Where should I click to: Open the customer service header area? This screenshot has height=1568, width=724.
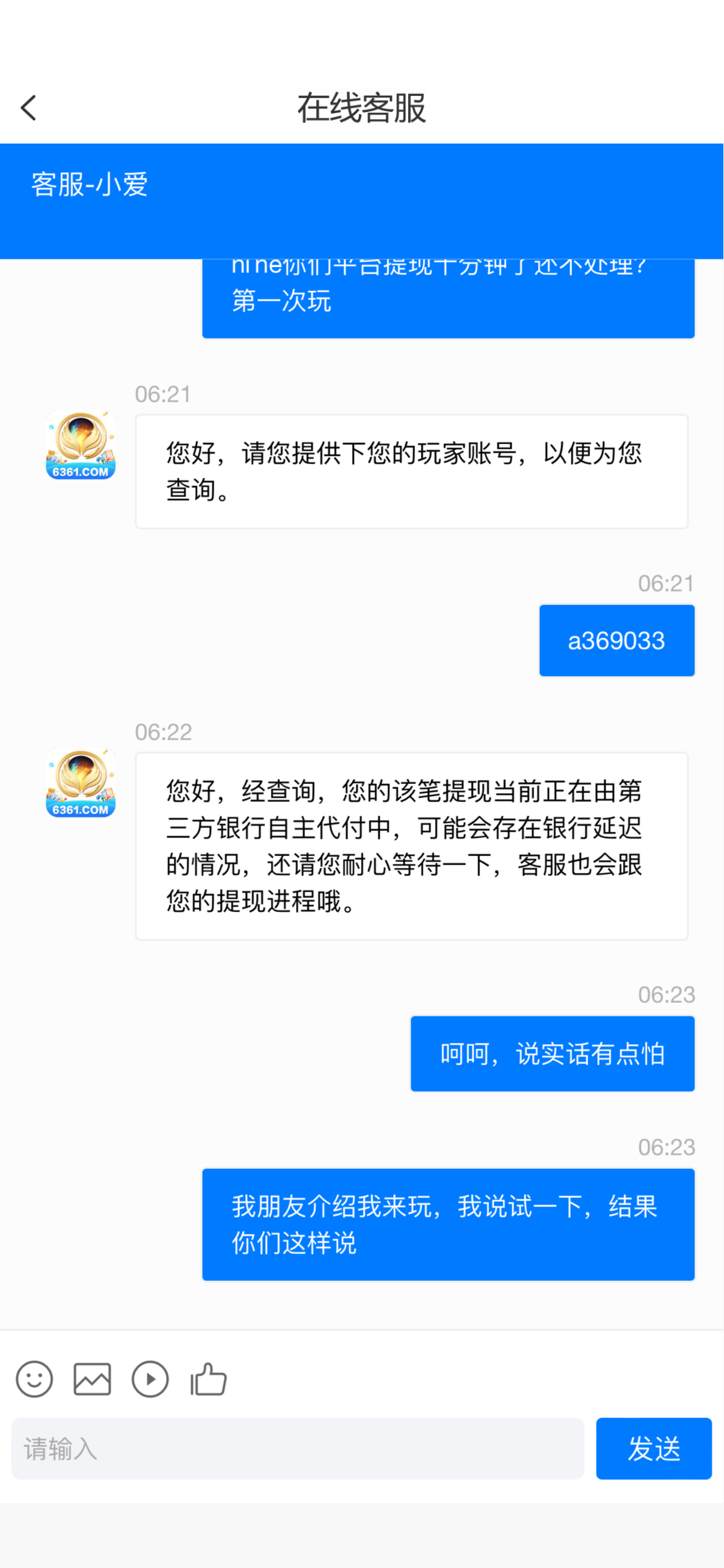[x=362, y=200]
